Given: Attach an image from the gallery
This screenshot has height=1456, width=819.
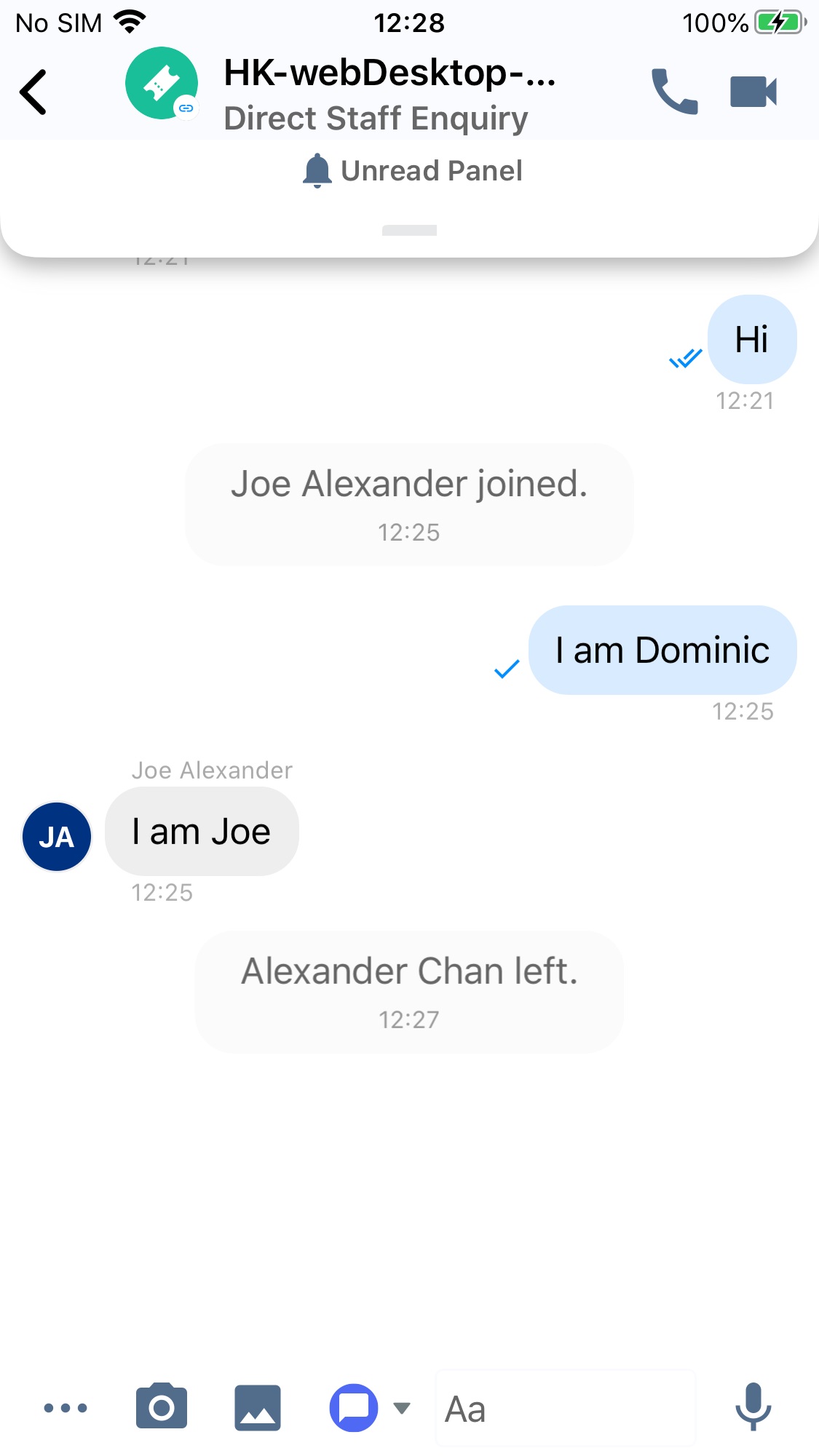Looking at the screenshot, I should pyautogui.click(x=258, y=1408).
